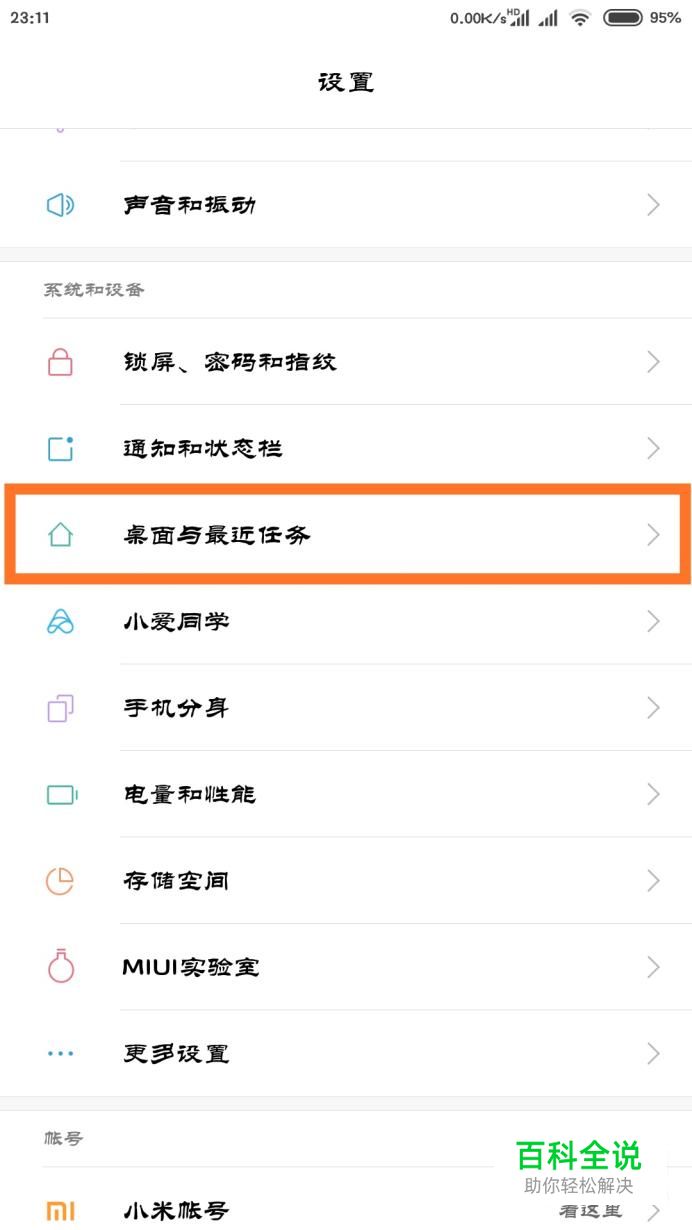Open 小爱同学 settings

[346, 621]
